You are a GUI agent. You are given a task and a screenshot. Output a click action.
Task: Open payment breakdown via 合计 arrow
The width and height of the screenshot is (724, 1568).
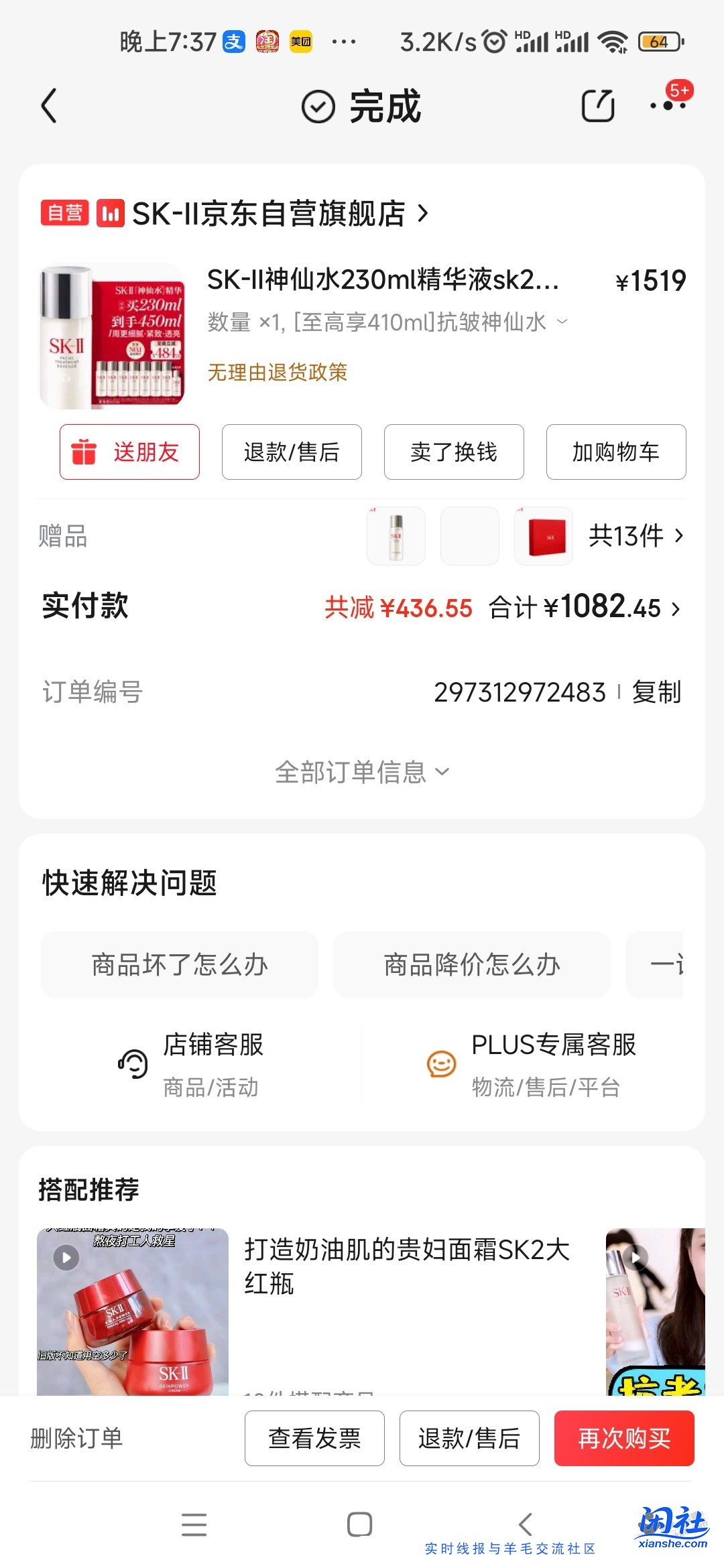[674, 608]
